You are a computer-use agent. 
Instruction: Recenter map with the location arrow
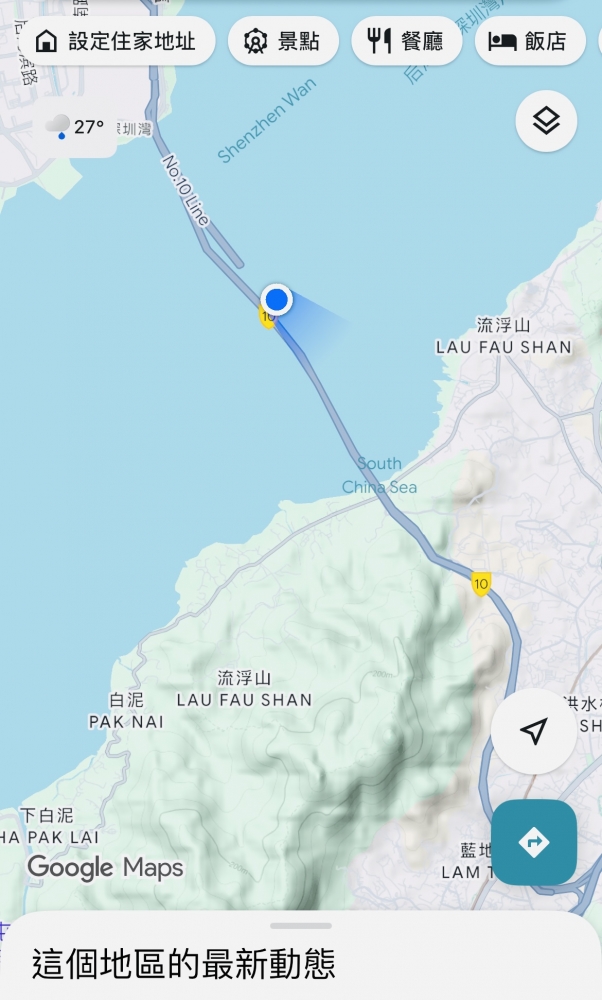click(534, 731)
